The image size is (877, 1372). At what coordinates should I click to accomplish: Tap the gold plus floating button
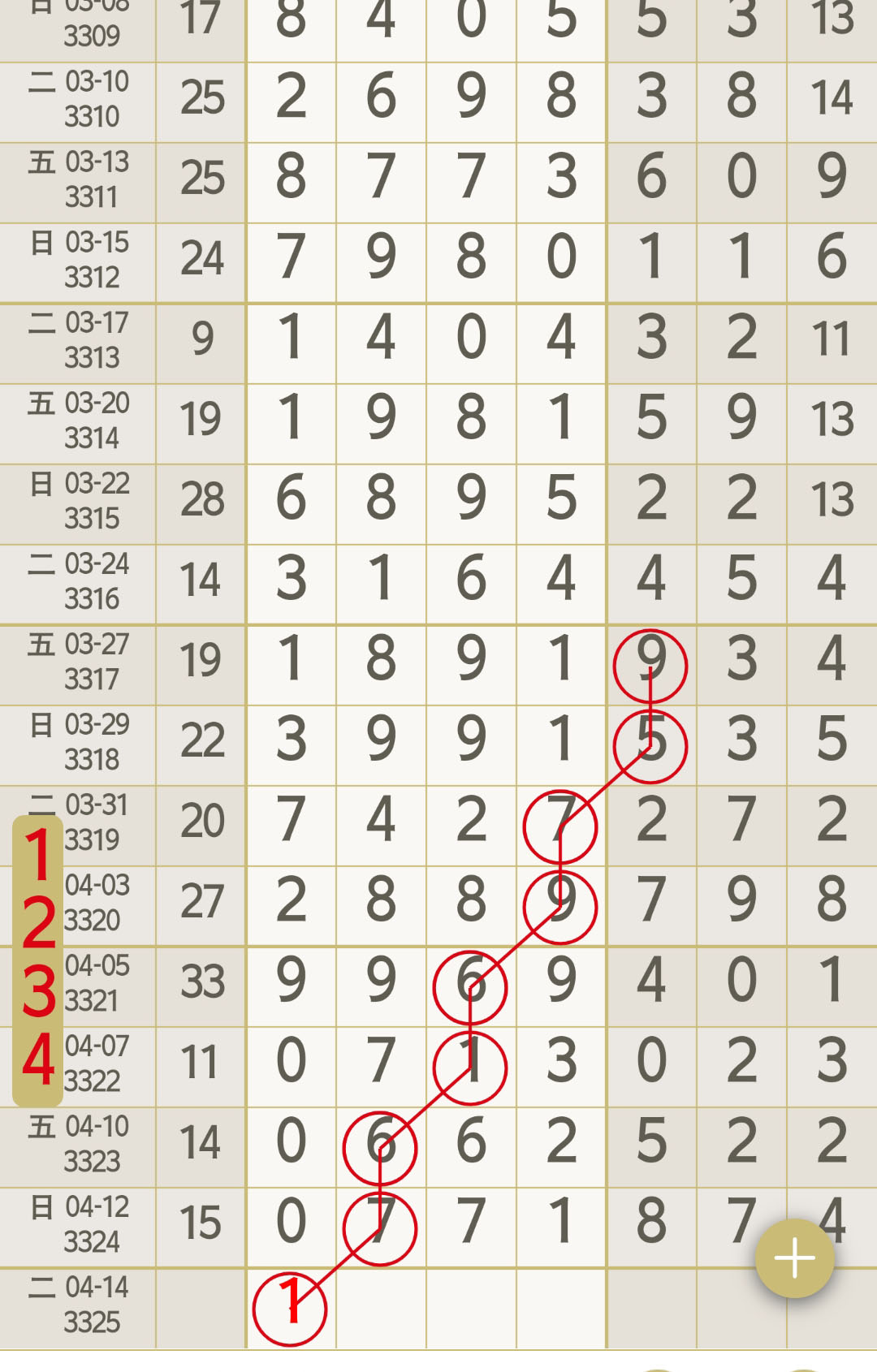click(x=794, y=1258)
